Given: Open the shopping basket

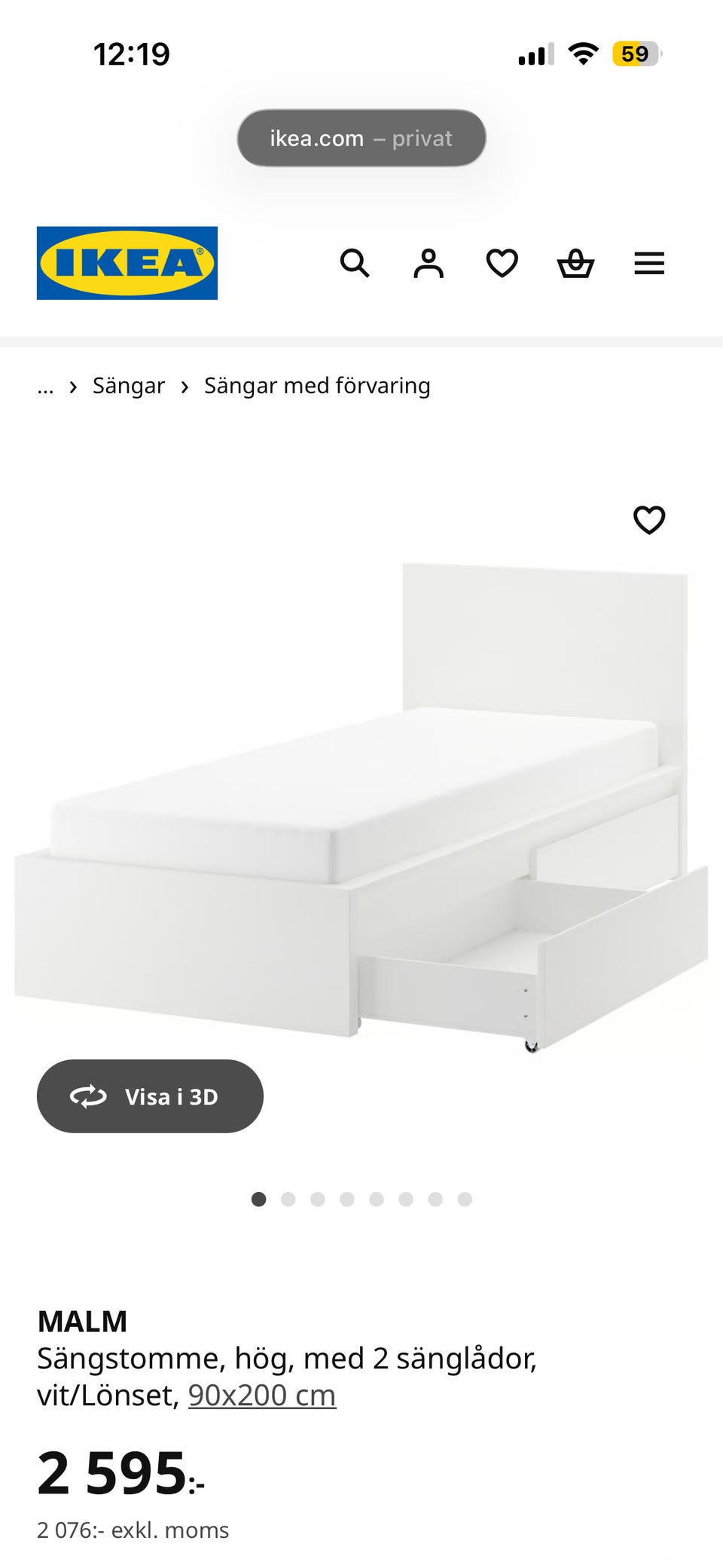Looking at the screenshot, I should (575, 264).
